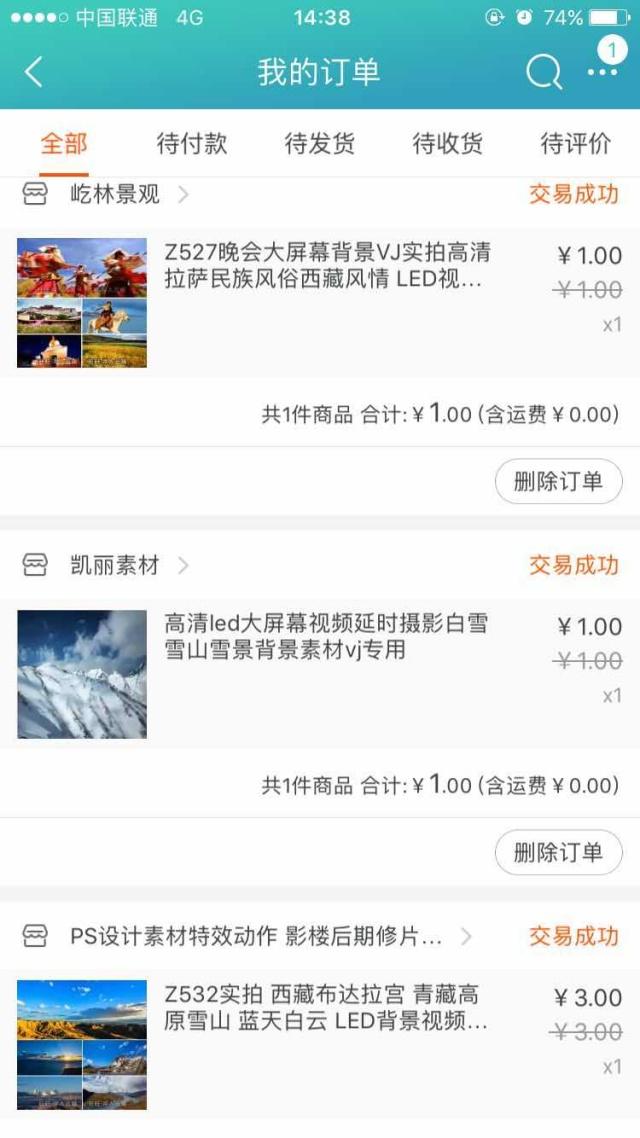Delete the 屹林景观 order

pos(558,482)
